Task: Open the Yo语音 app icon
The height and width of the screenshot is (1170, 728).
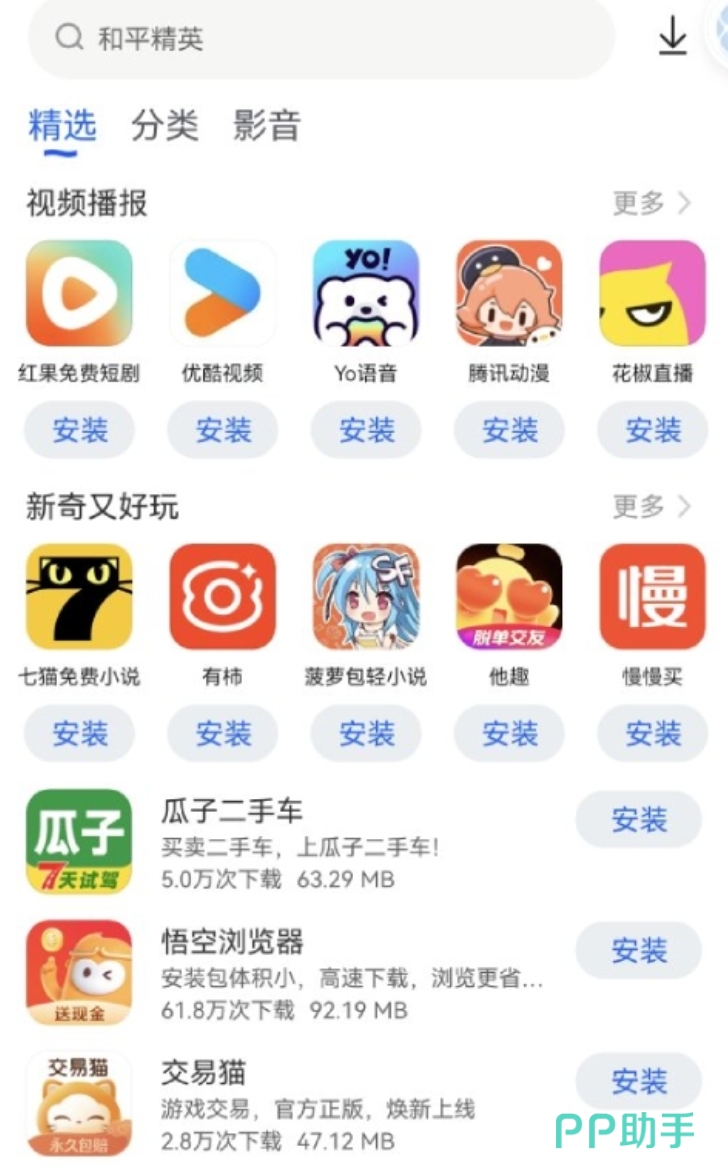Action: click(366, 293)
